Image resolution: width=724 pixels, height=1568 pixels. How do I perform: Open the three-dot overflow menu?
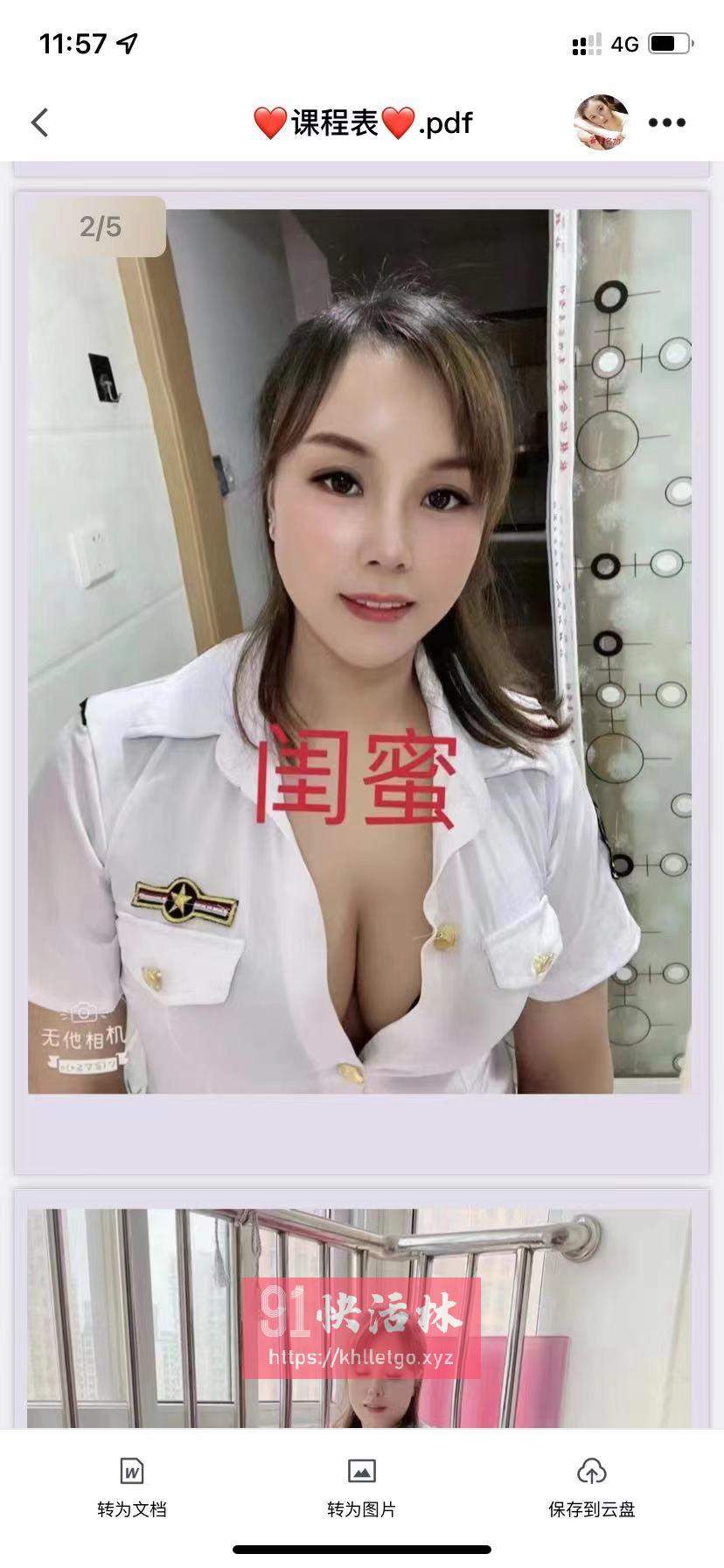[x=667, y=122]
